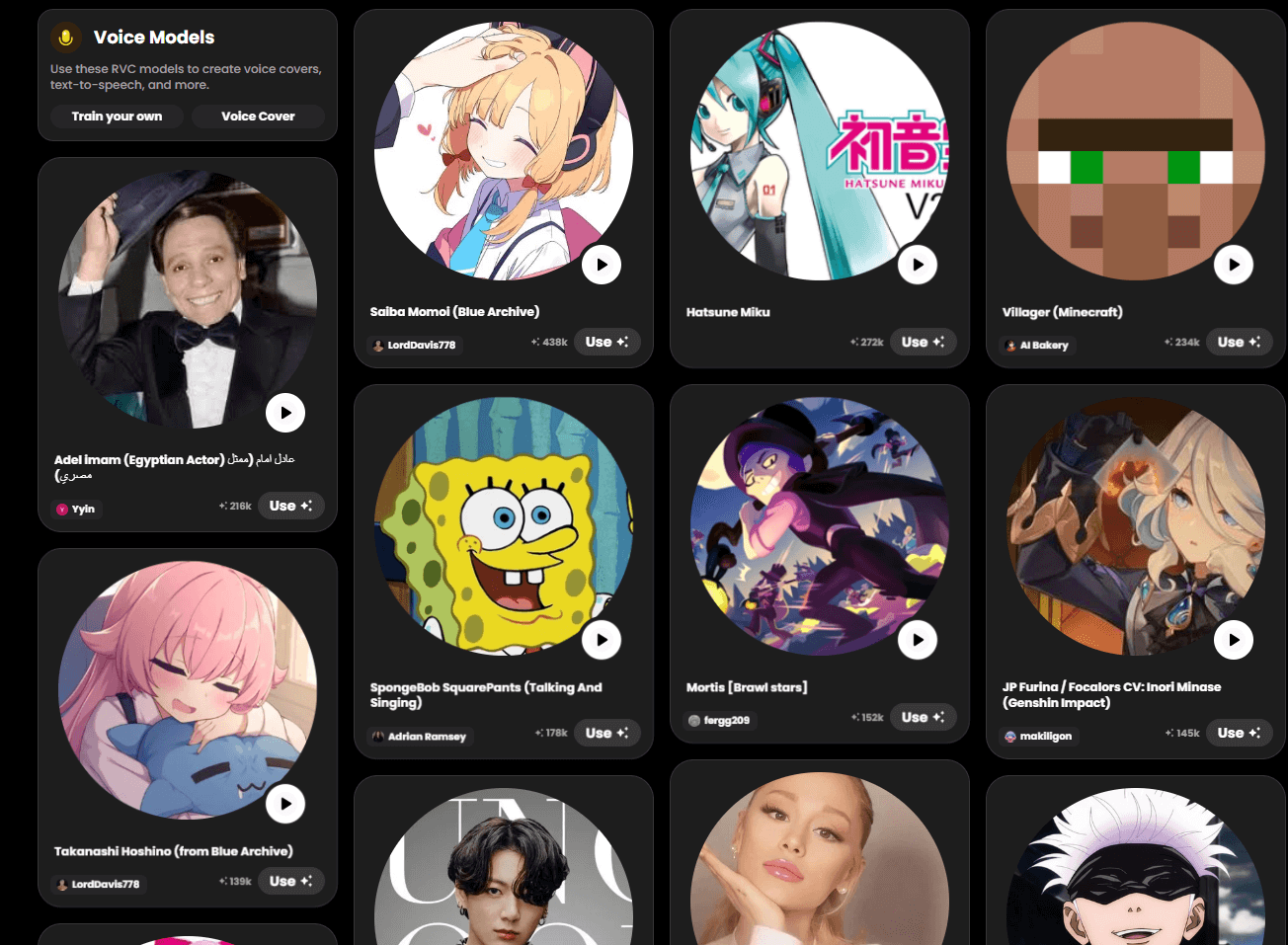1288x945 pixels.
Task: Open the Voice Cover option
Action: 258,117
